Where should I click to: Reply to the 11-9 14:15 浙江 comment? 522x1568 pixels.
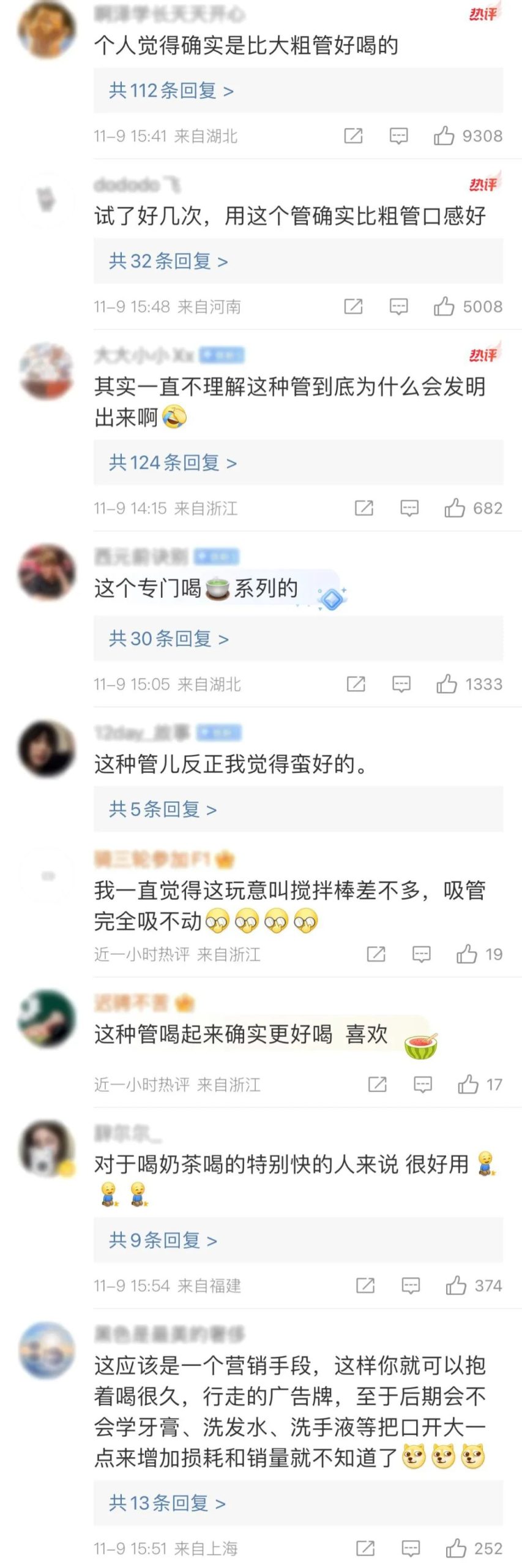pos(409,508)
